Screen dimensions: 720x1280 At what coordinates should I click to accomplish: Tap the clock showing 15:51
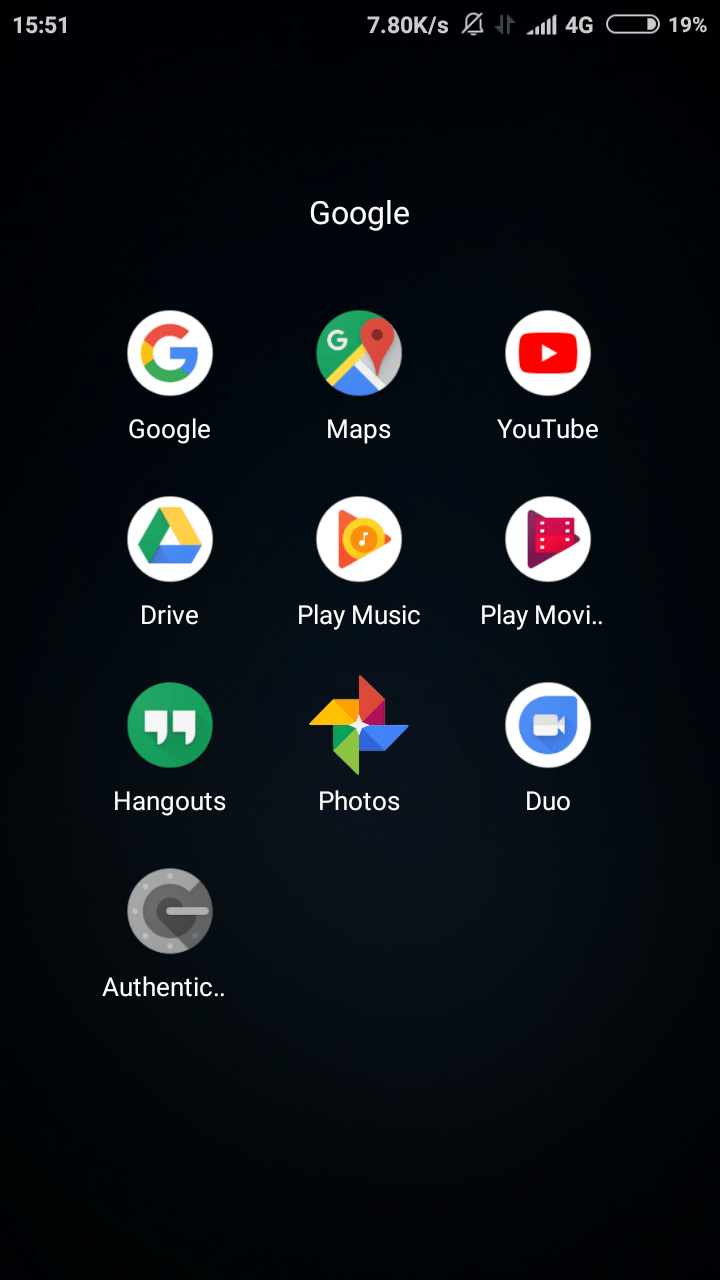40,24
